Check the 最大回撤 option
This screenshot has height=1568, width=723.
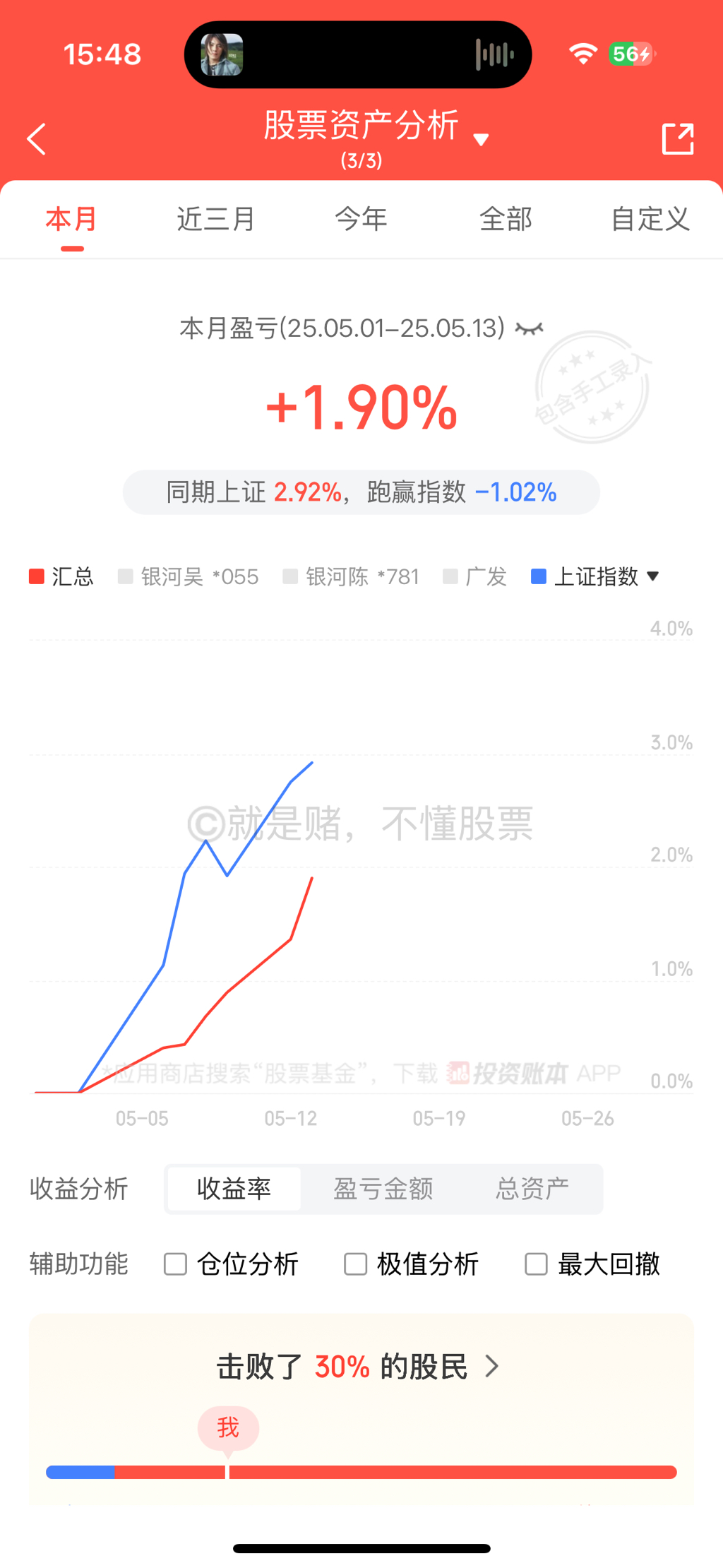(537, 1264)
